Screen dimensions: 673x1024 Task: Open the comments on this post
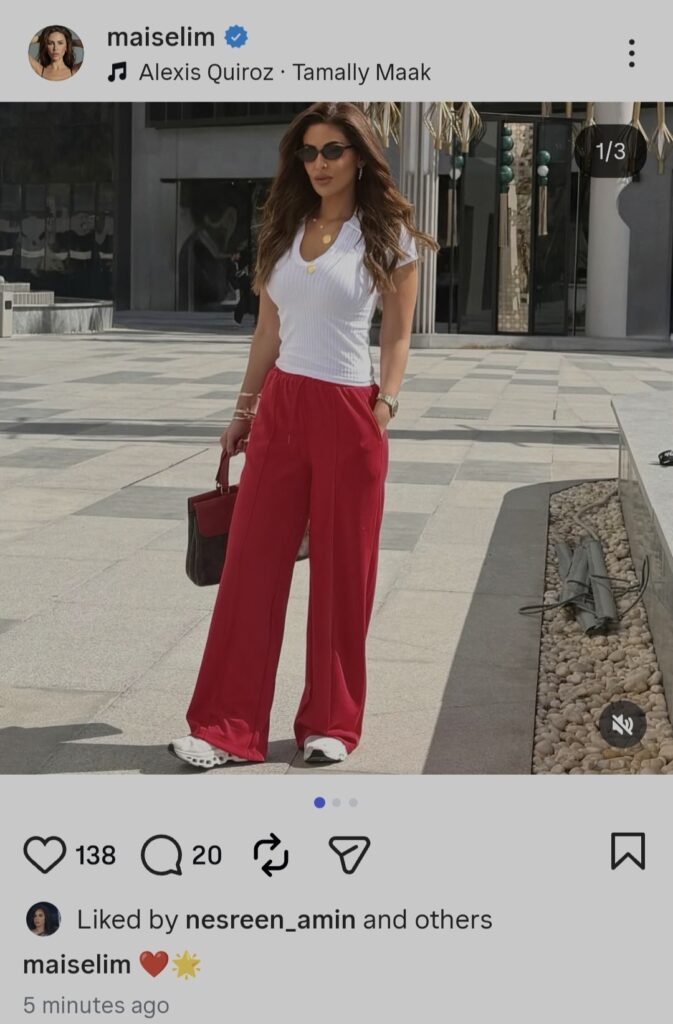pos(161,854)
